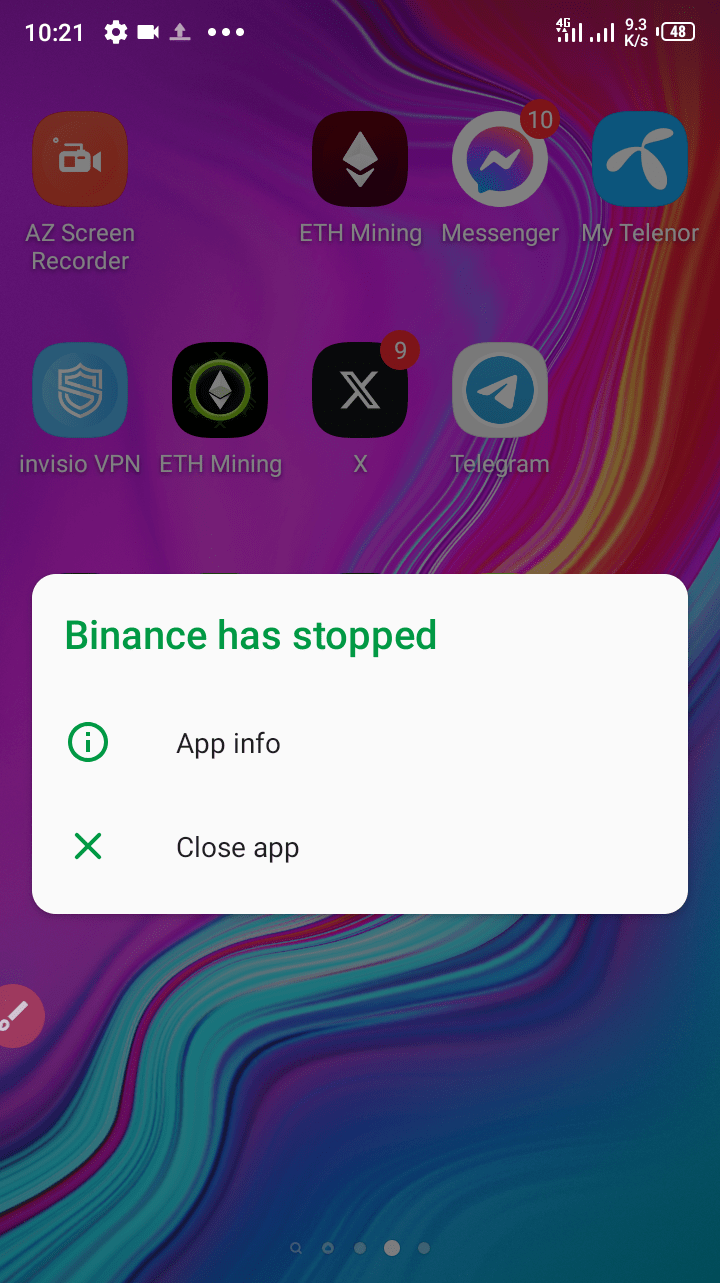
Task: Open Messenger app
Action: 500,160
